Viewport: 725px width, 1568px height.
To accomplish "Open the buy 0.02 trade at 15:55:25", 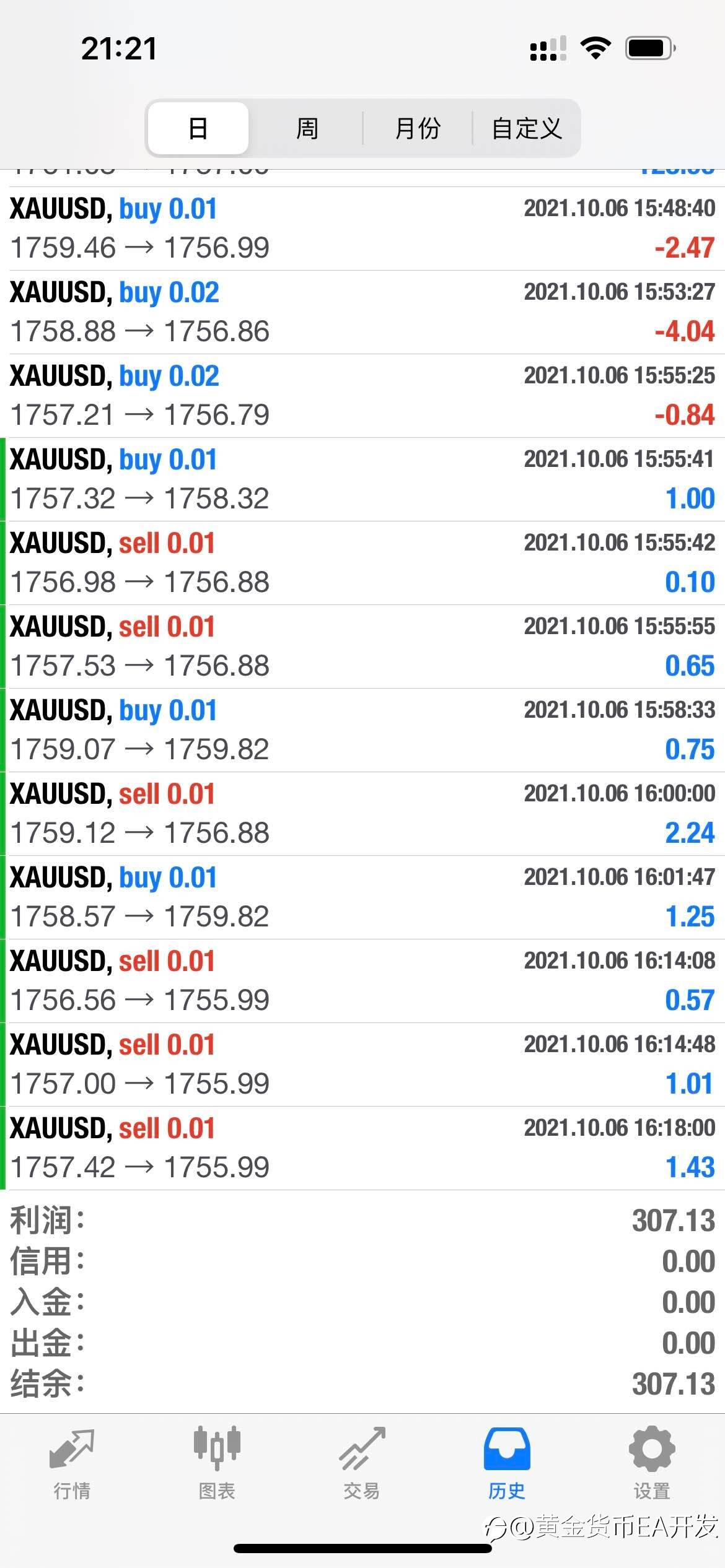I will (362, 396).
